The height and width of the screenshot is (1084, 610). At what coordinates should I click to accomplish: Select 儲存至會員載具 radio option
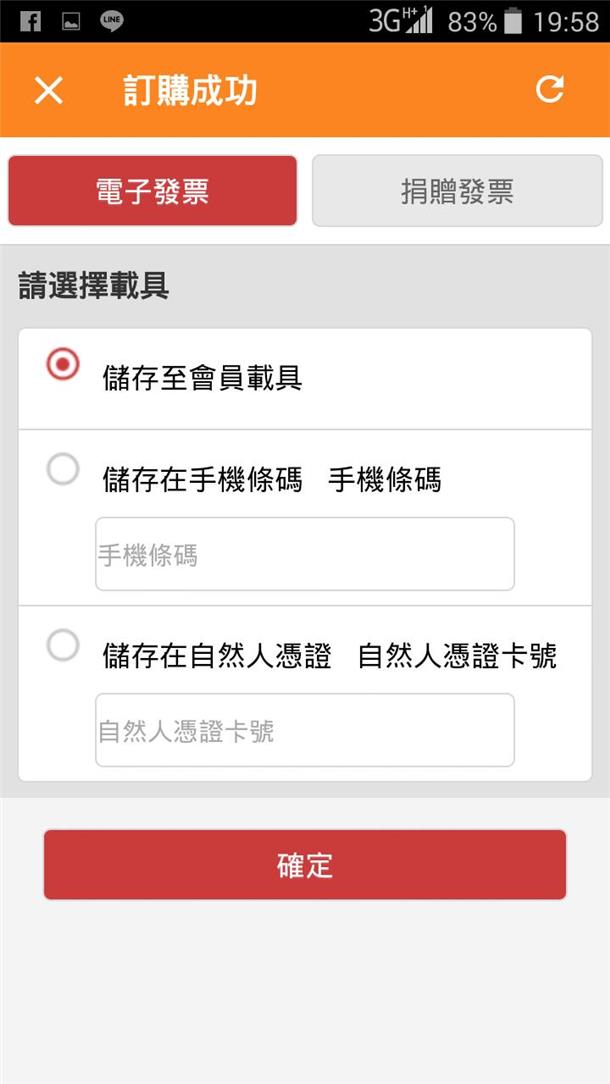point(63,364)
